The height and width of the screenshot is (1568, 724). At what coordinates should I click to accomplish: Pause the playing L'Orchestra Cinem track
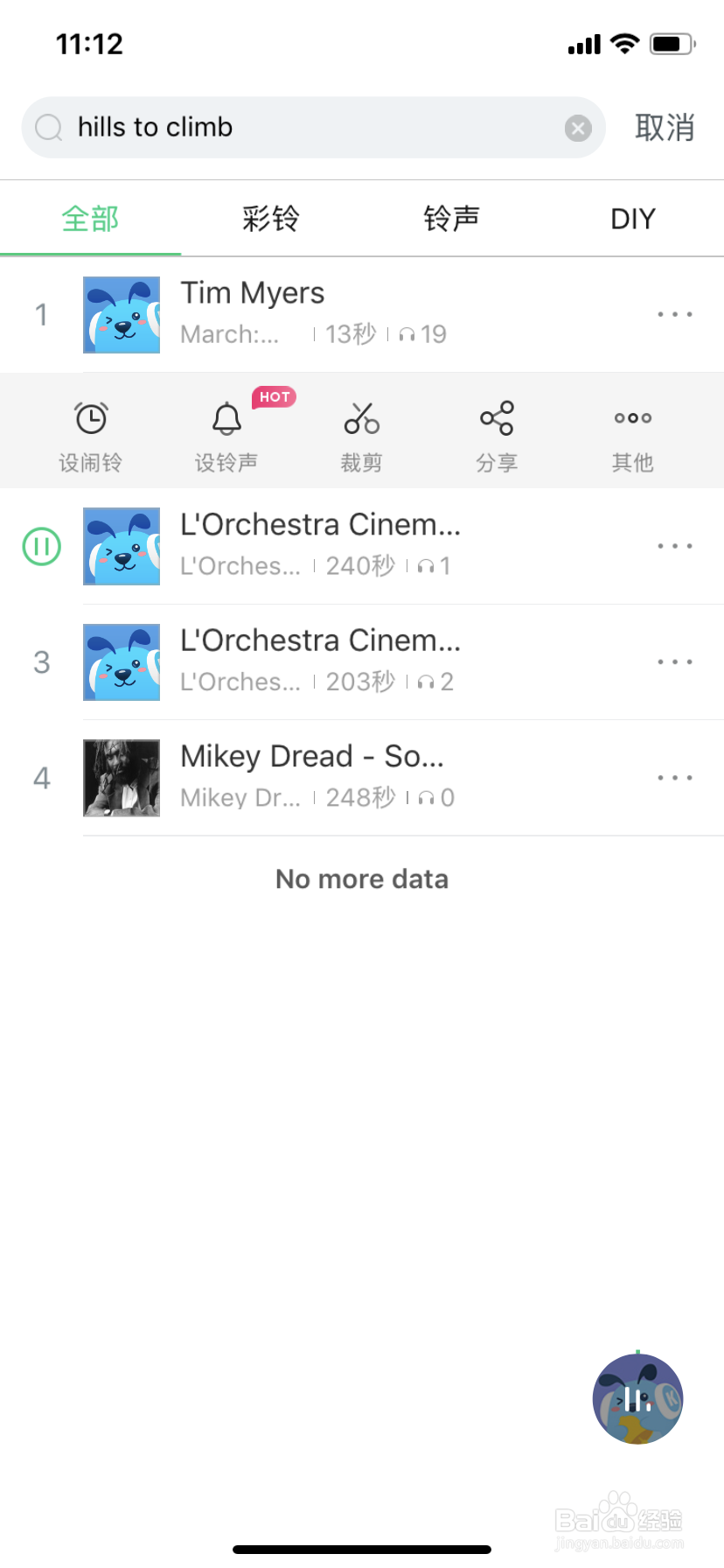click(41, 547)
